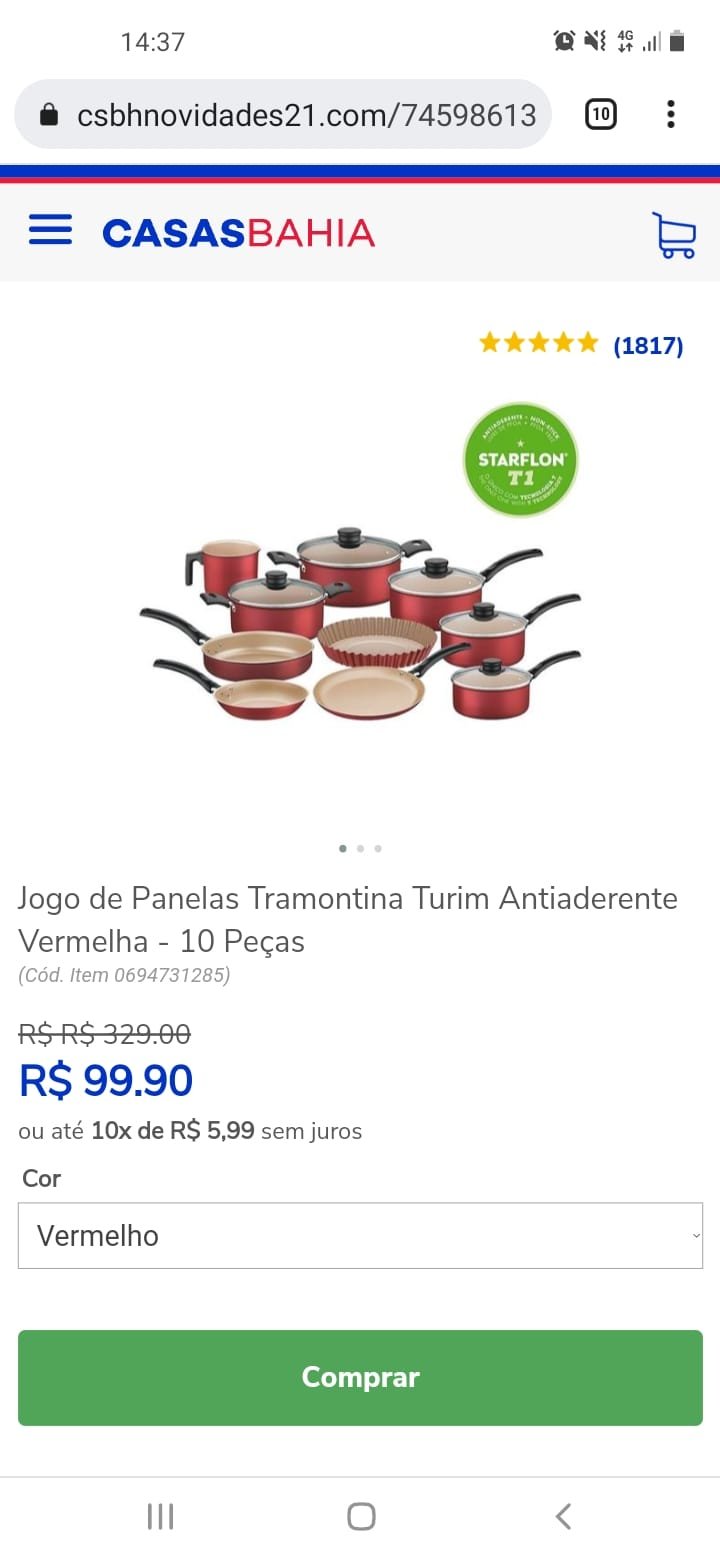Tap the Comprar button
Viewport: 720px width, 1560px height.
pyautogui.click(x=360, y=1377)
